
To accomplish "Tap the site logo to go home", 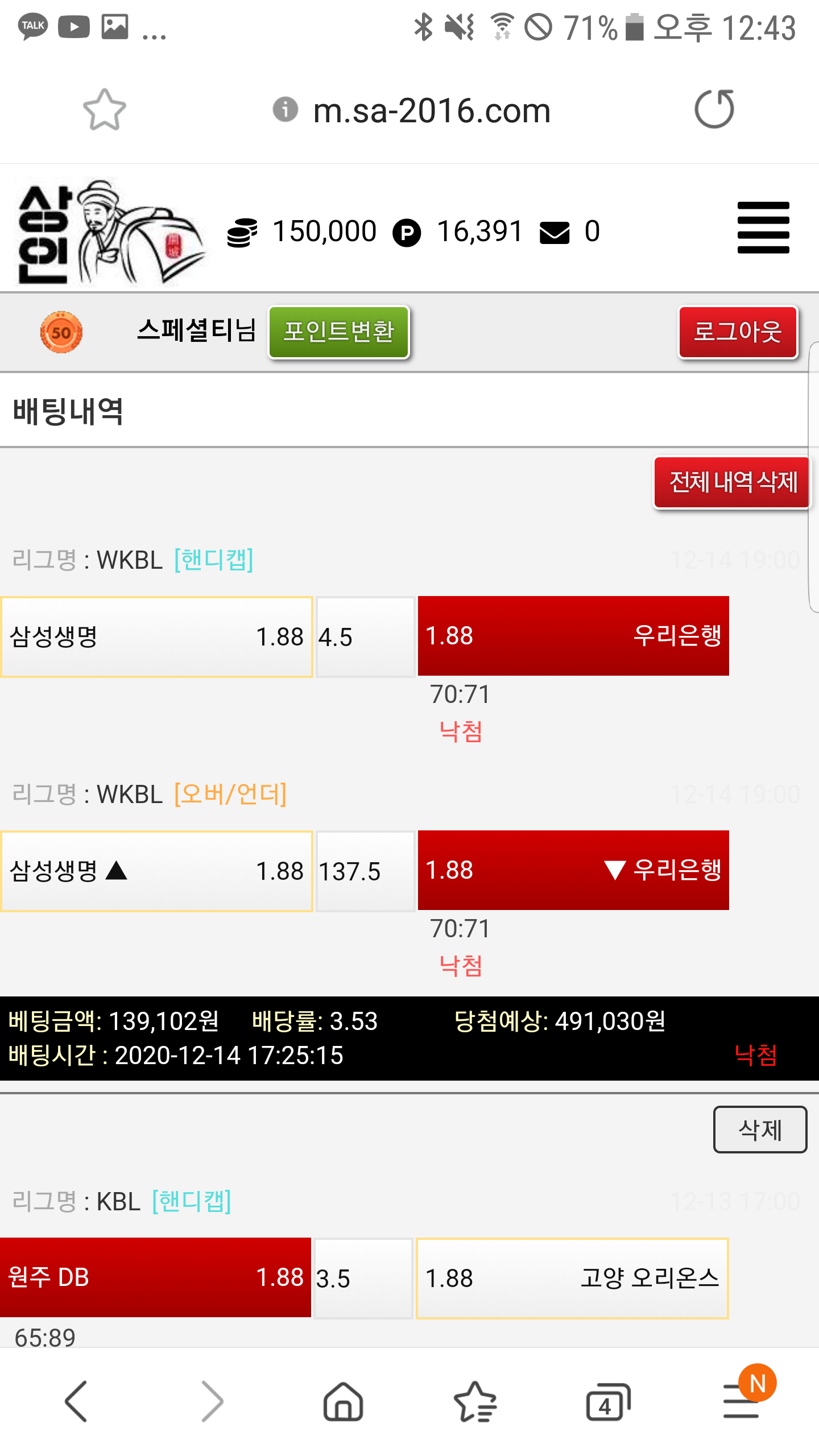I will tap(108, 232).
